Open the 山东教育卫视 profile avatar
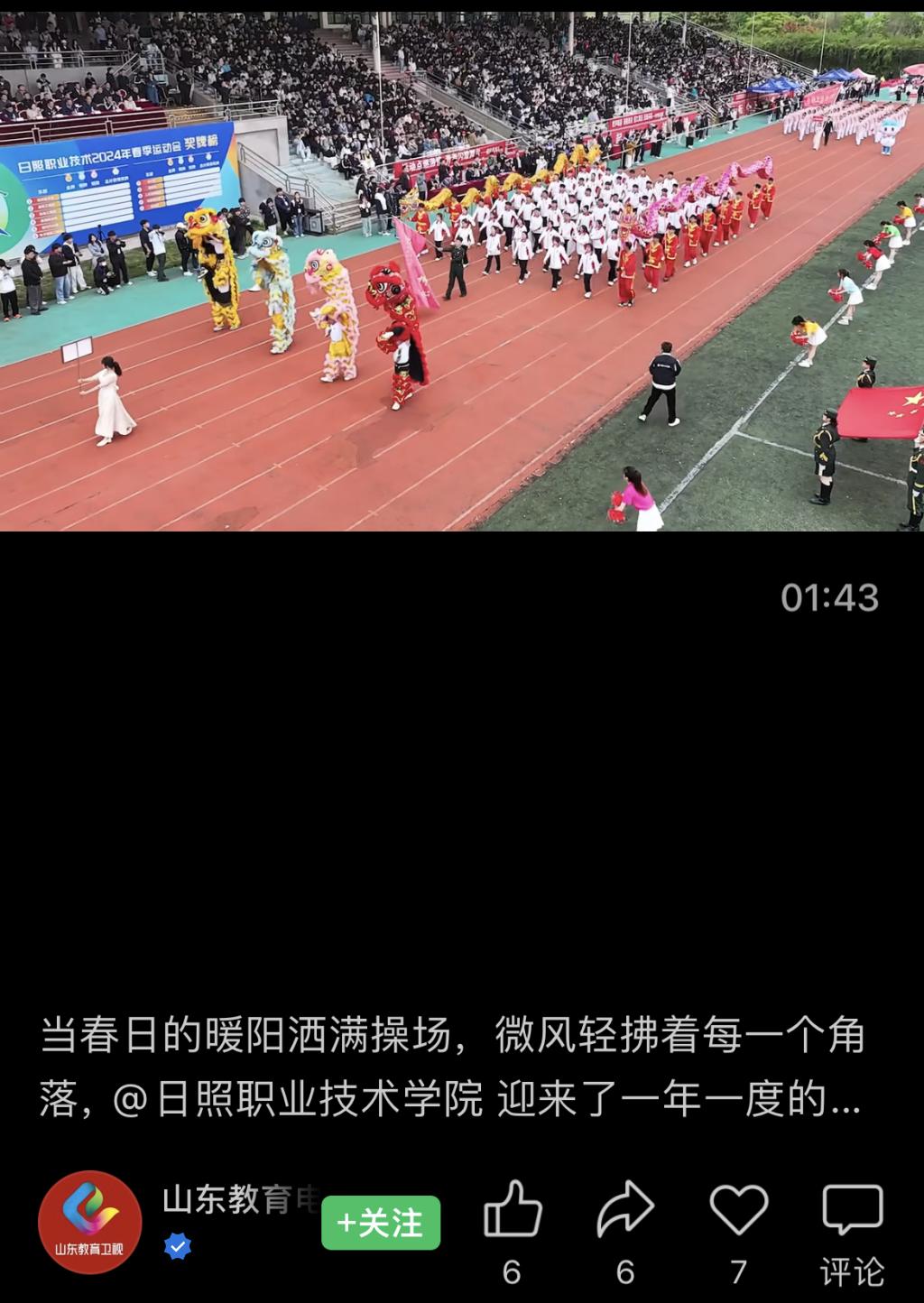Screen dimensions: 924x1303 pos(90,1223)
